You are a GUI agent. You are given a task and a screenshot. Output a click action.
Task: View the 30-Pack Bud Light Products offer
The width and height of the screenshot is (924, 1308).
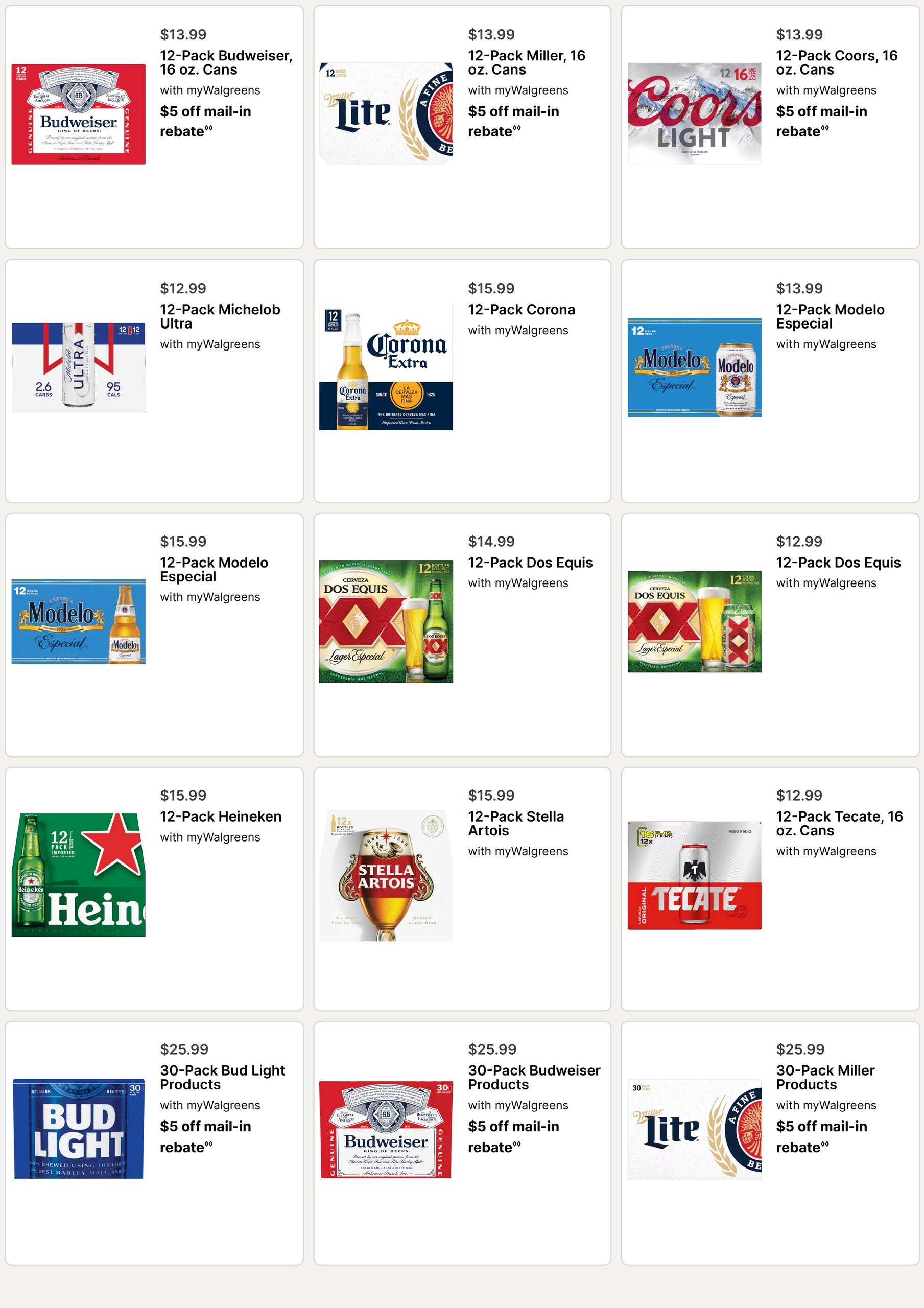click(x=154, y=1143)
